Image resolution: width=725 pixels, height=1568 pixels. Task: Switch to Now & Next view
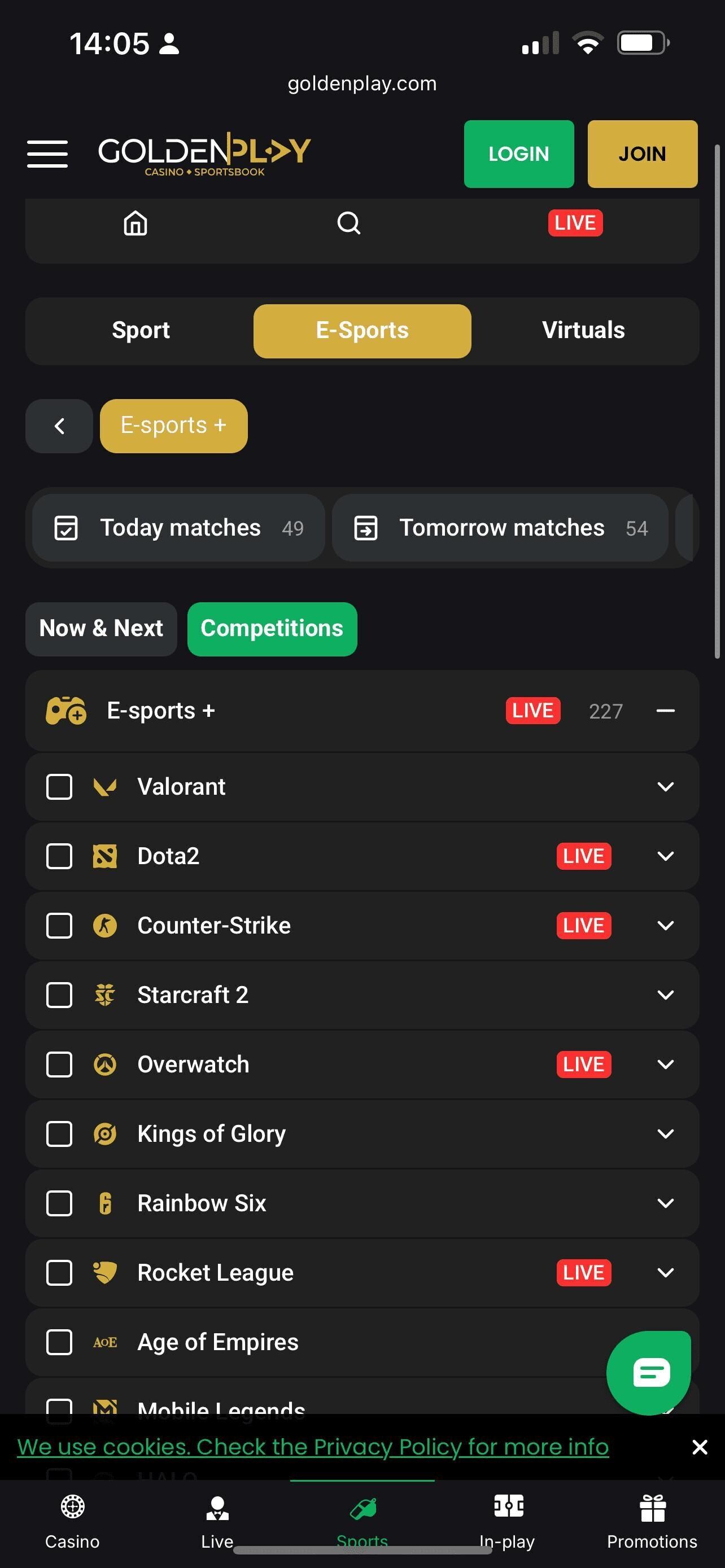[x=101, y=629]
